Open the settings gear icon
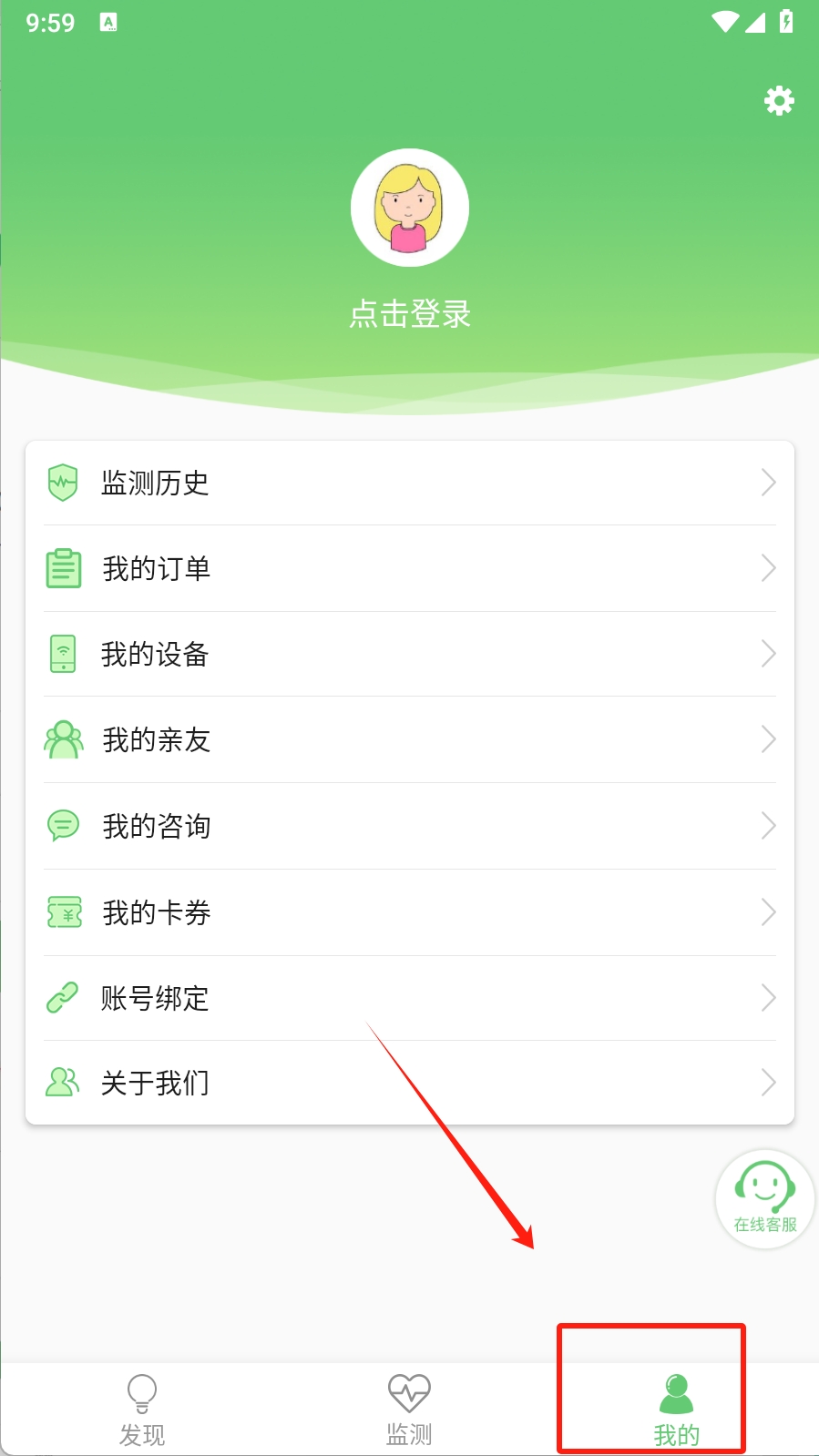This screenshot has width=819, height=1456. pyautogui.click(x=779, y=100)
